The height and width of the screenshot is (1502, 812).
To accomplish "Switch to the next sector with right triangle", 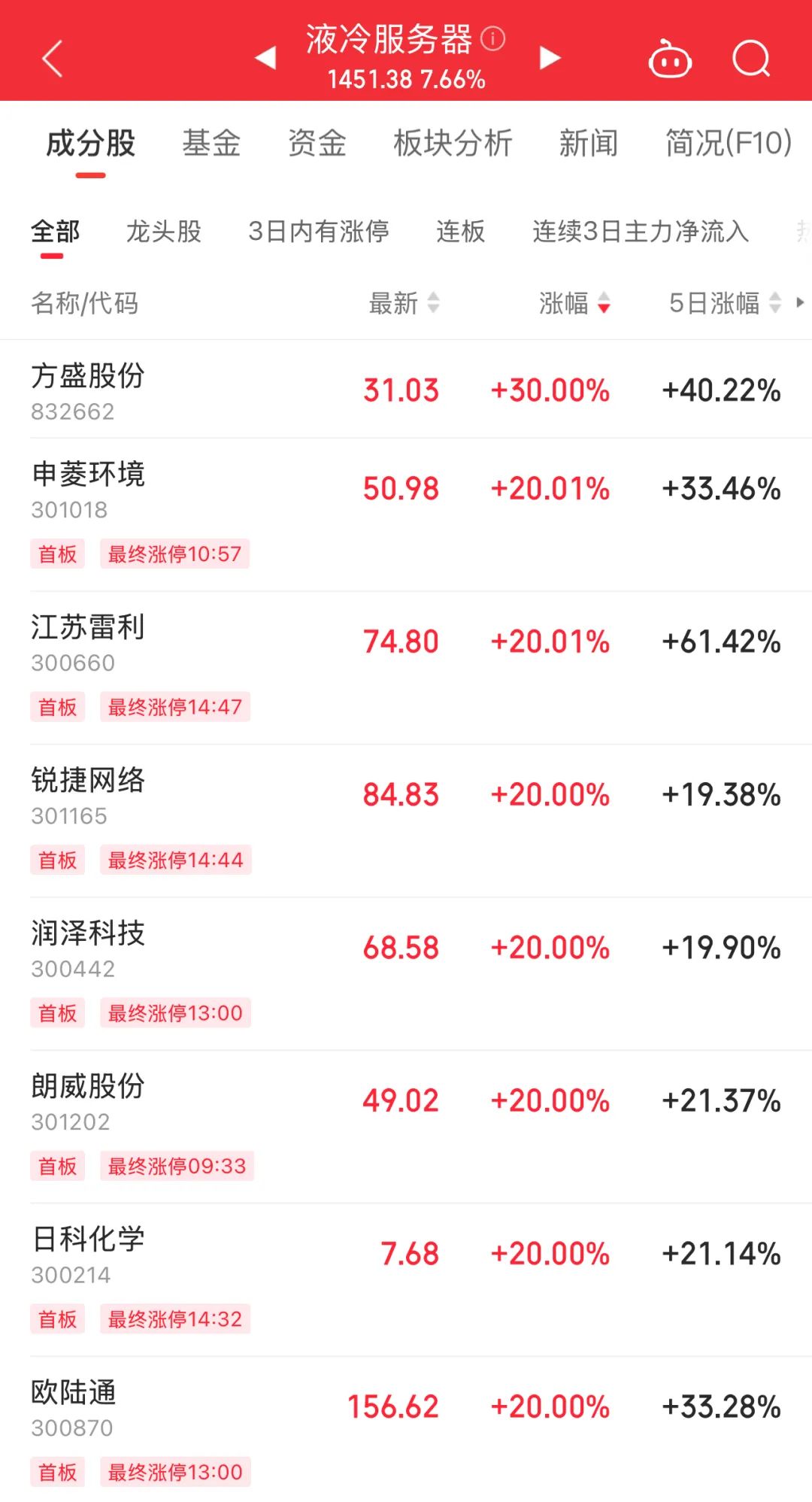I will tap(550, 58).
